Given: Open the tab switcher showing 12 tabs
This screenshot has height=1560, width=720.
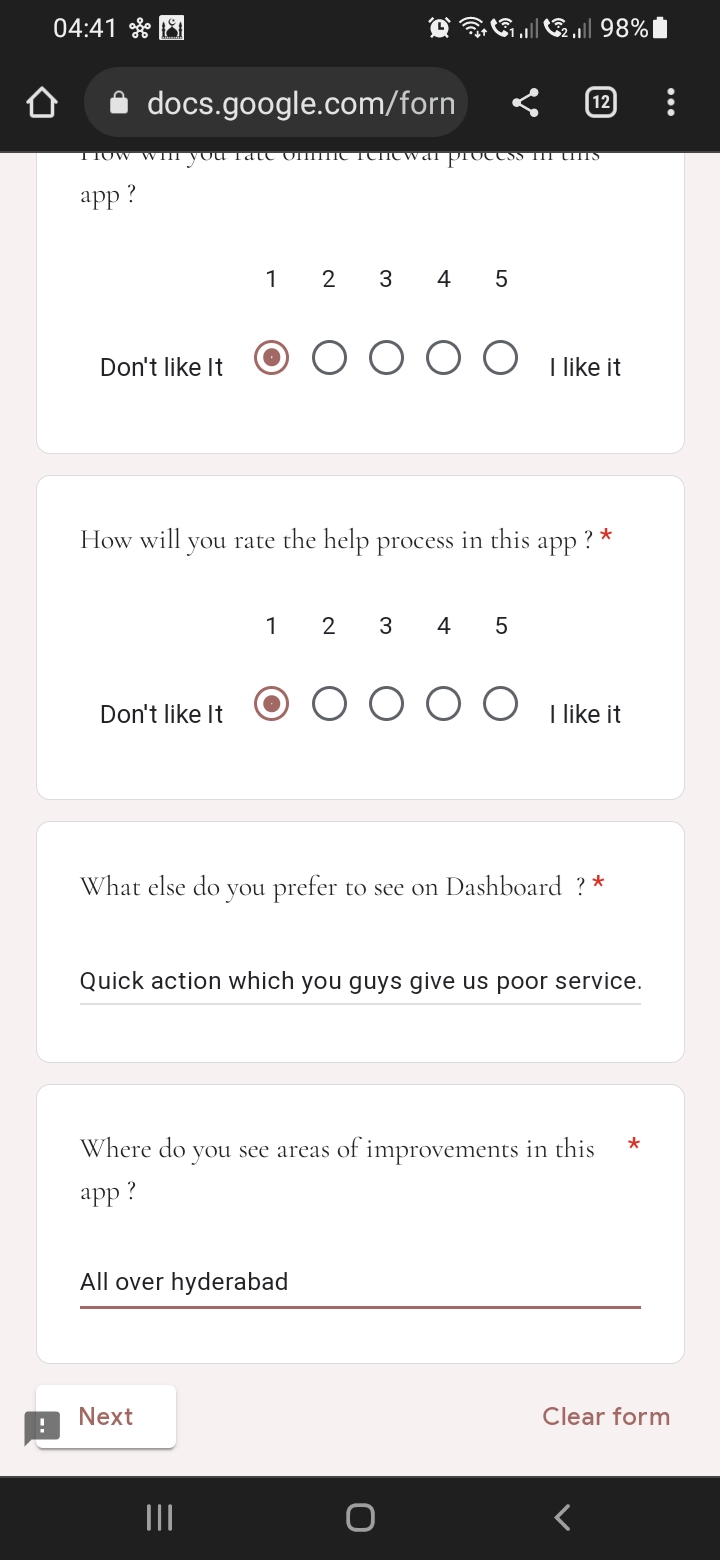Looking at the screenshot, I should 600,102.
